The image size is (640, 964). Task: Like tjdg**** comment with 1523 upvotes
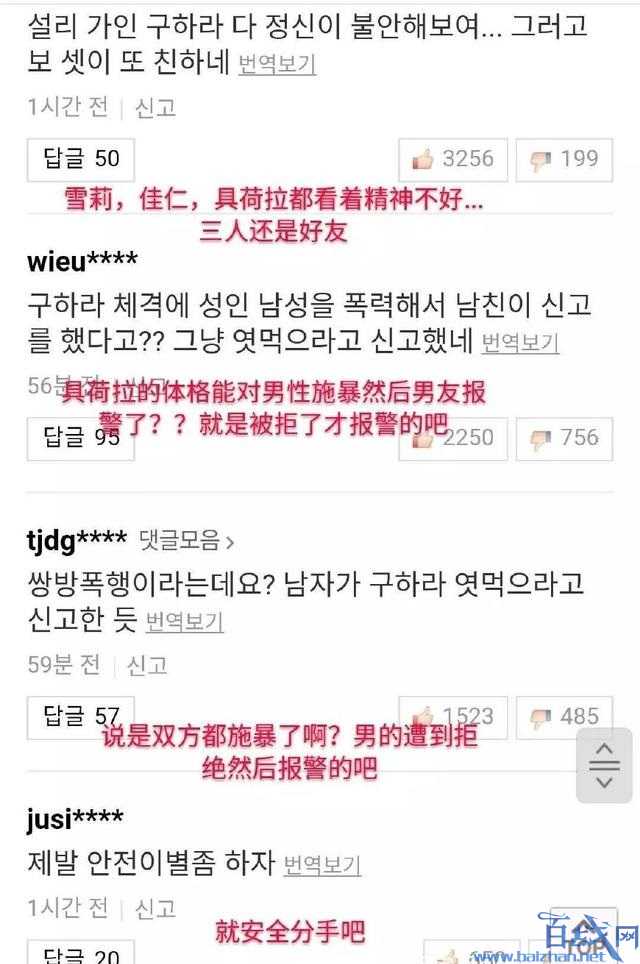pyautogui.click(x=453, y=717)
